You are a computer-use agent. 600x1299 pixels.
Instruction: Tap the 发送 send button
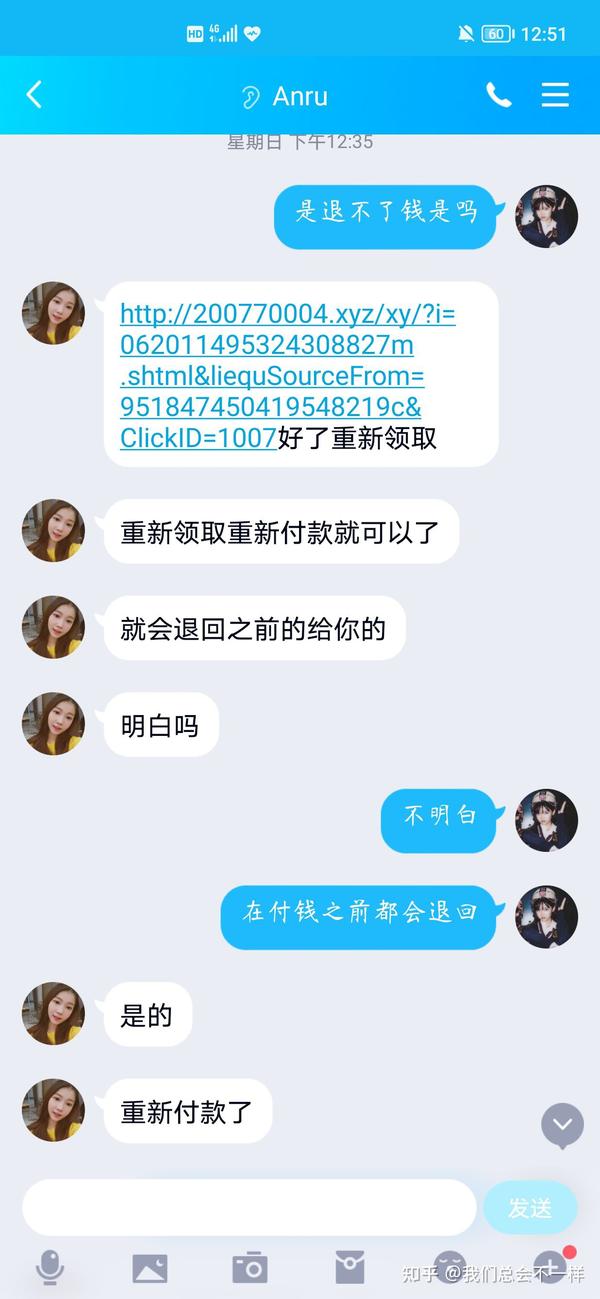530,1208
